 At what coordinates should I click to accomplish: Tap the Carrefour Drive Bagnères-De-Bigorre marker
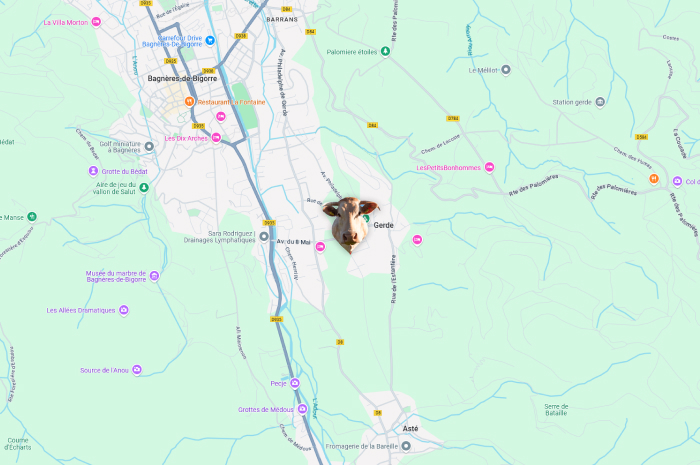click(210, 40)
